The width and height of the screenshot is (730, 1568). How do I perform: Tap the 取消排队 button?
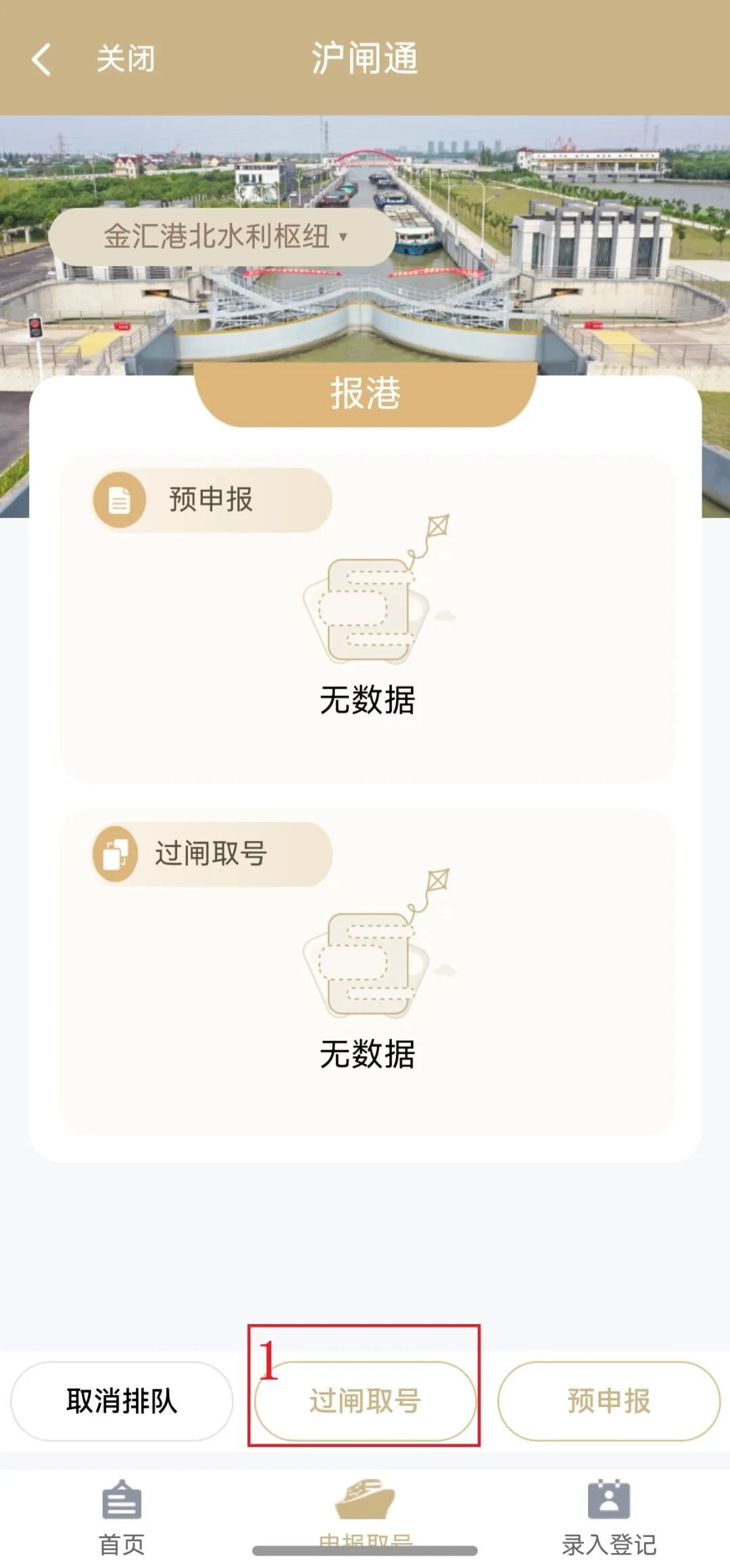click(122, 1400)
